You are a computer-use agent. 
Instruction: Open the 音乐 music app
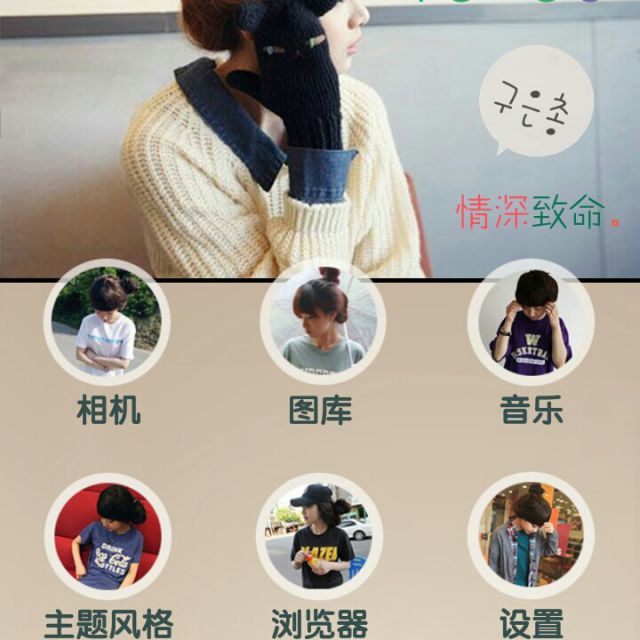point(531,323)
